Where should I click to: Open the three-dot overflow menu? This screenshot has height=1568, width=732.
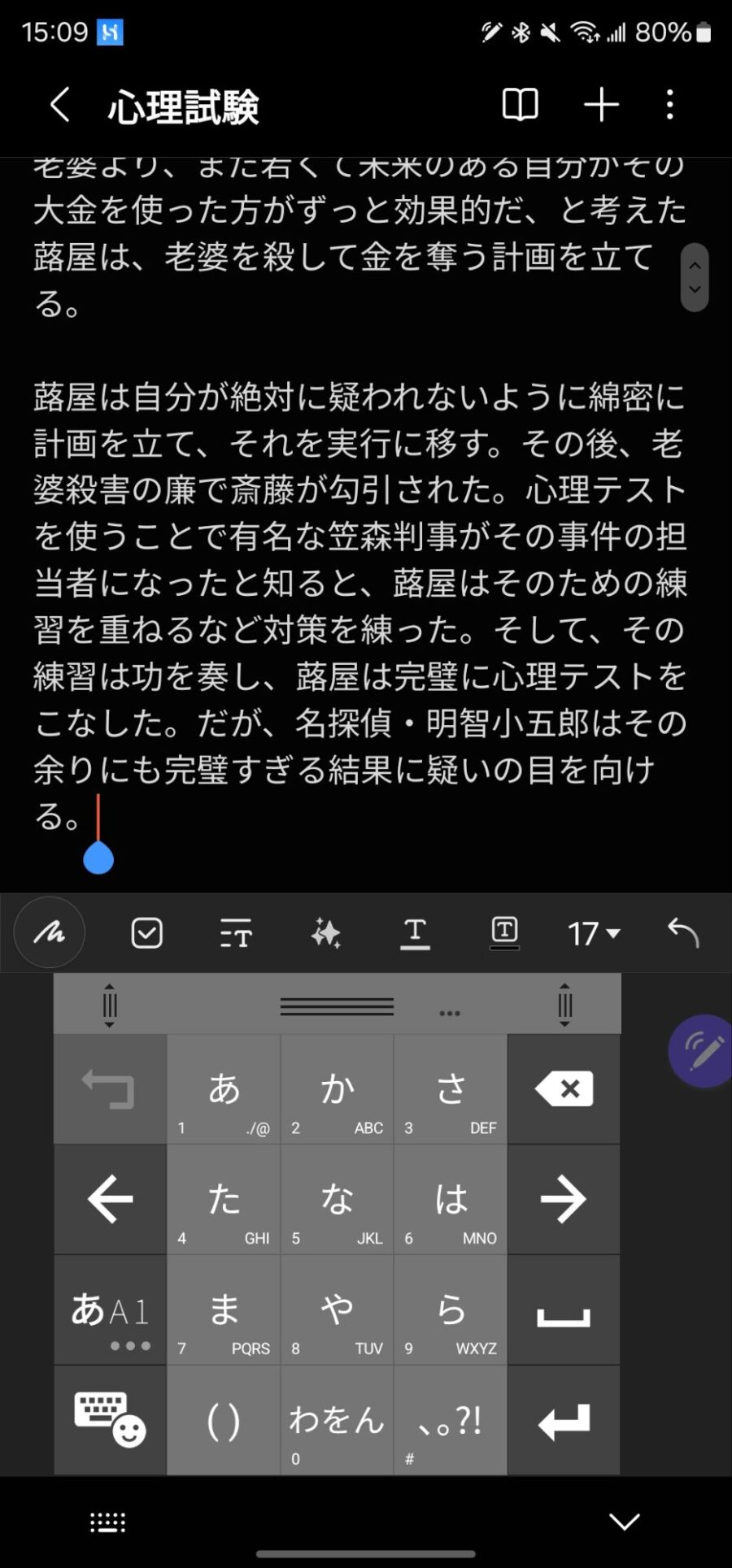coord(669,105)
